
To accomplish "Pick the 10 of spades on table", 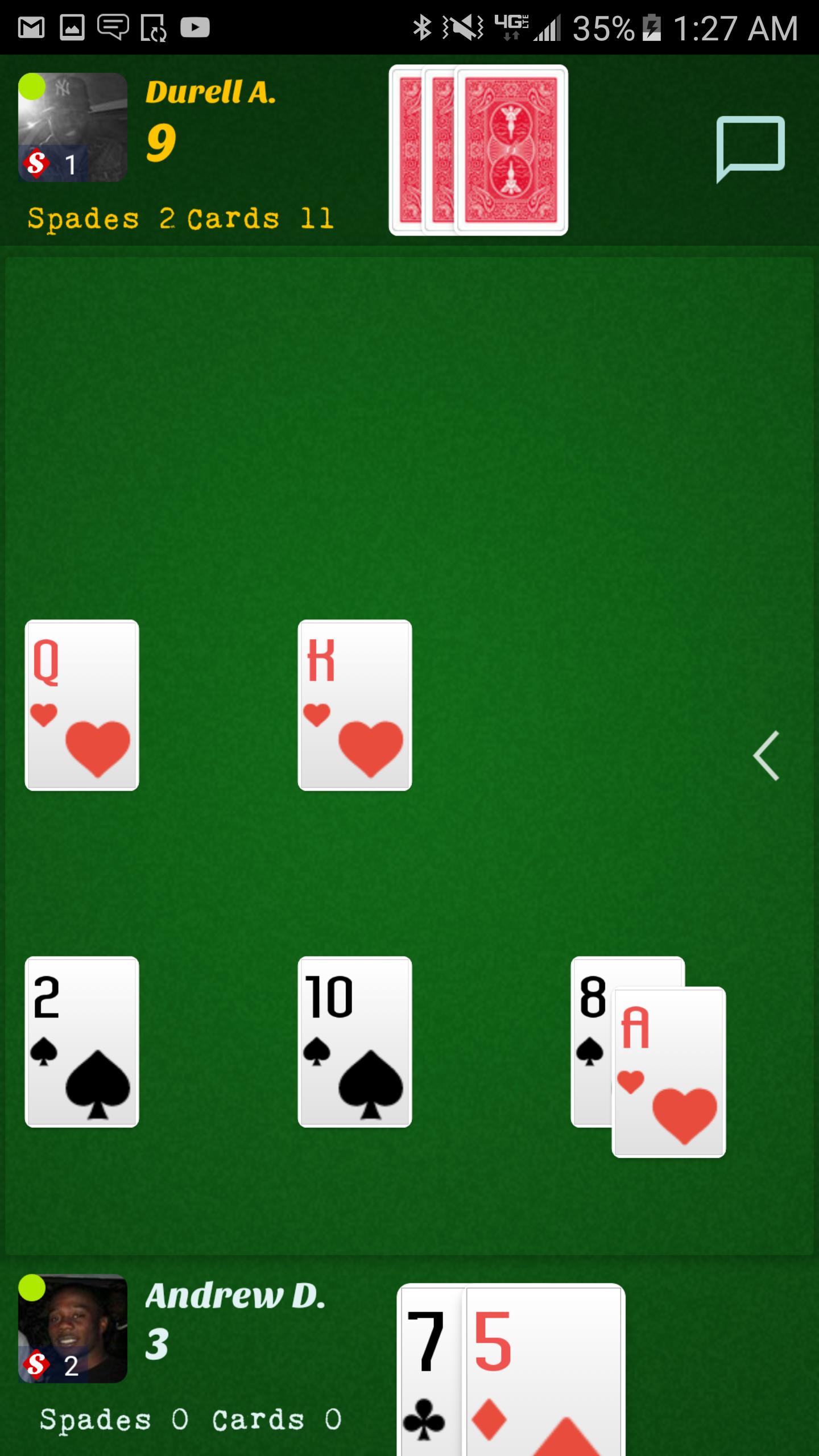I will 354,1042.
